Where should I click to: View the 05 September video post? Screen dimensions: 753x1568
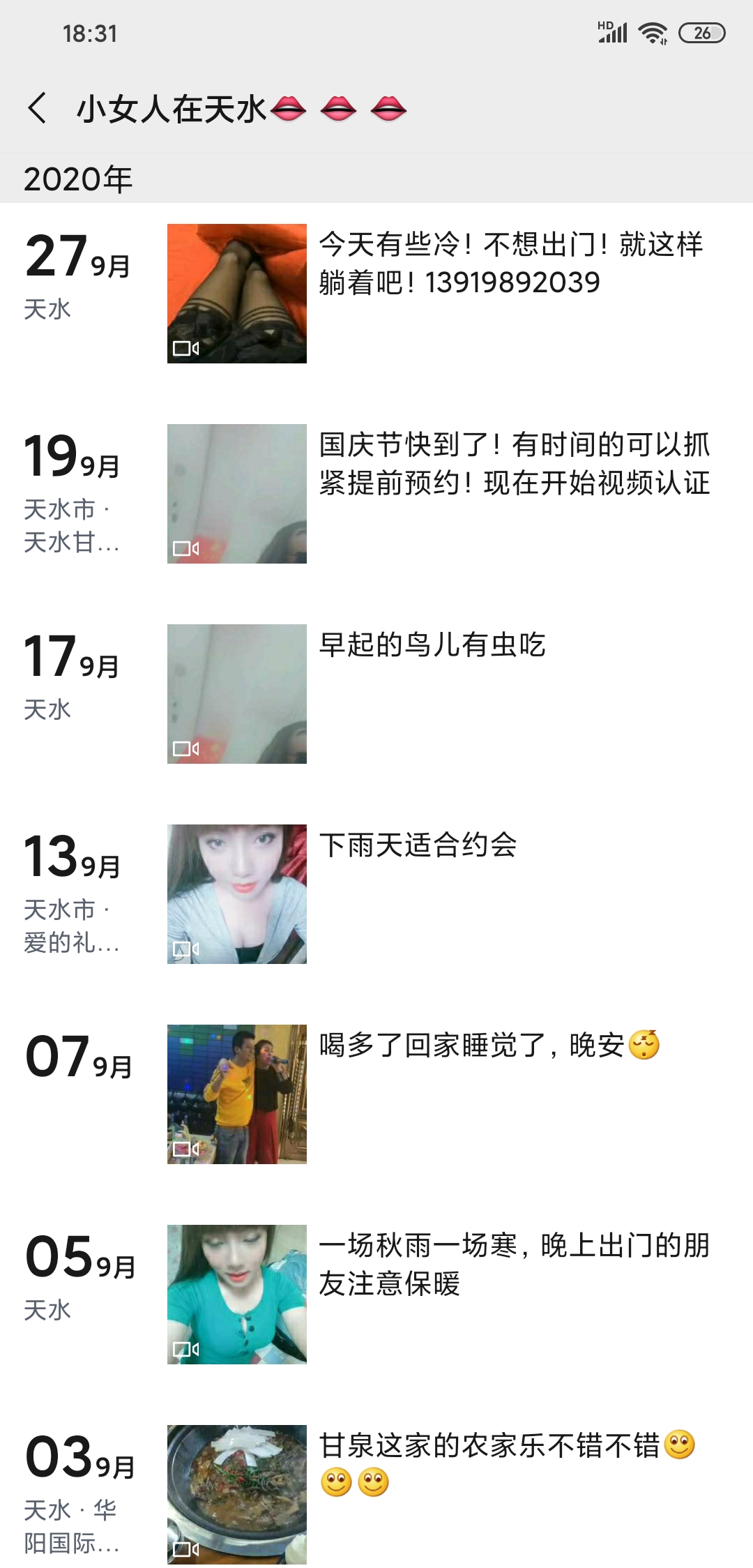pyautogui.click(x=237, y=1295)
